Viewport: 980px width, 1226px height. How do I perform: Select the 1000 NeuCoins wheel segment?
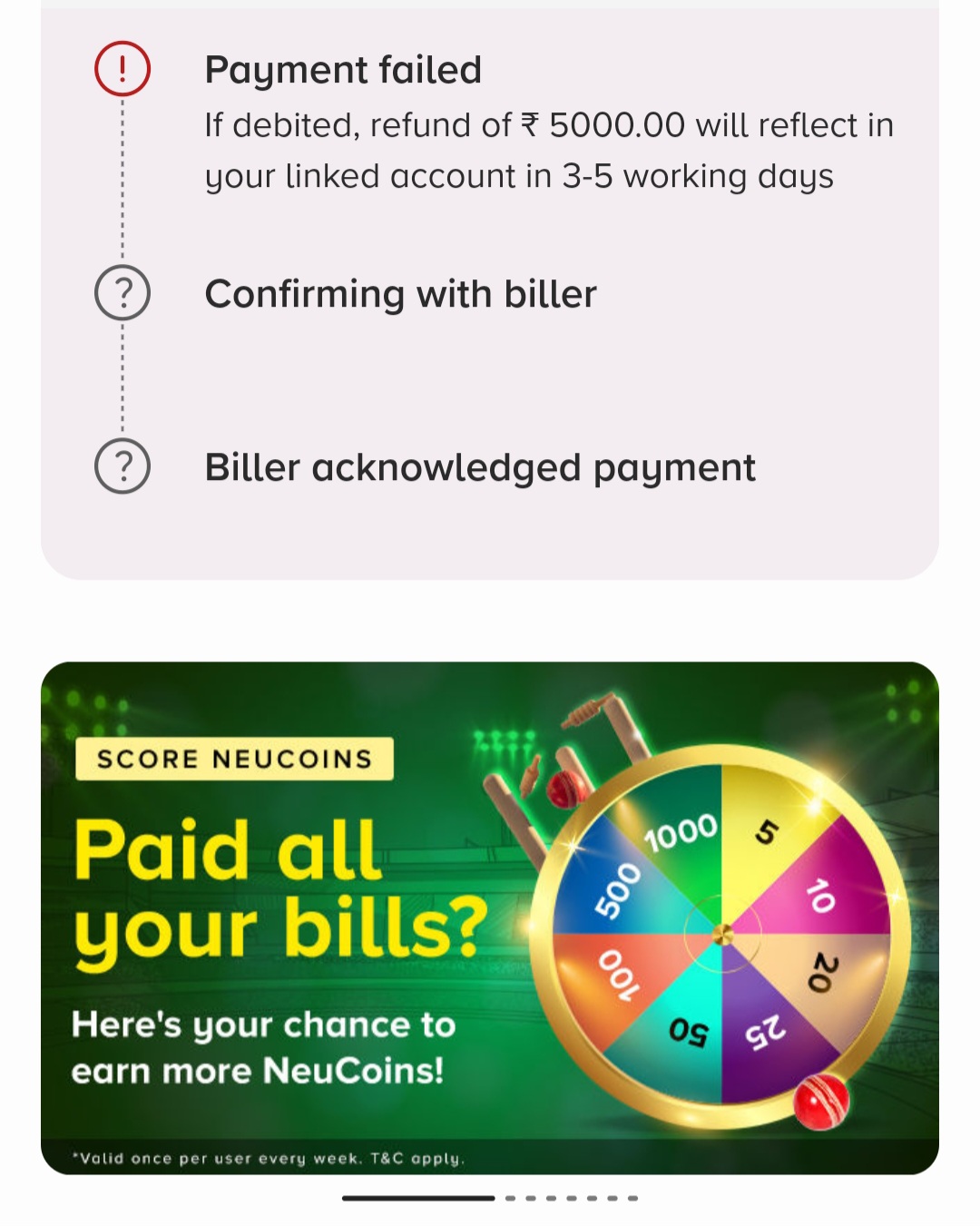[x=681, y=830]
